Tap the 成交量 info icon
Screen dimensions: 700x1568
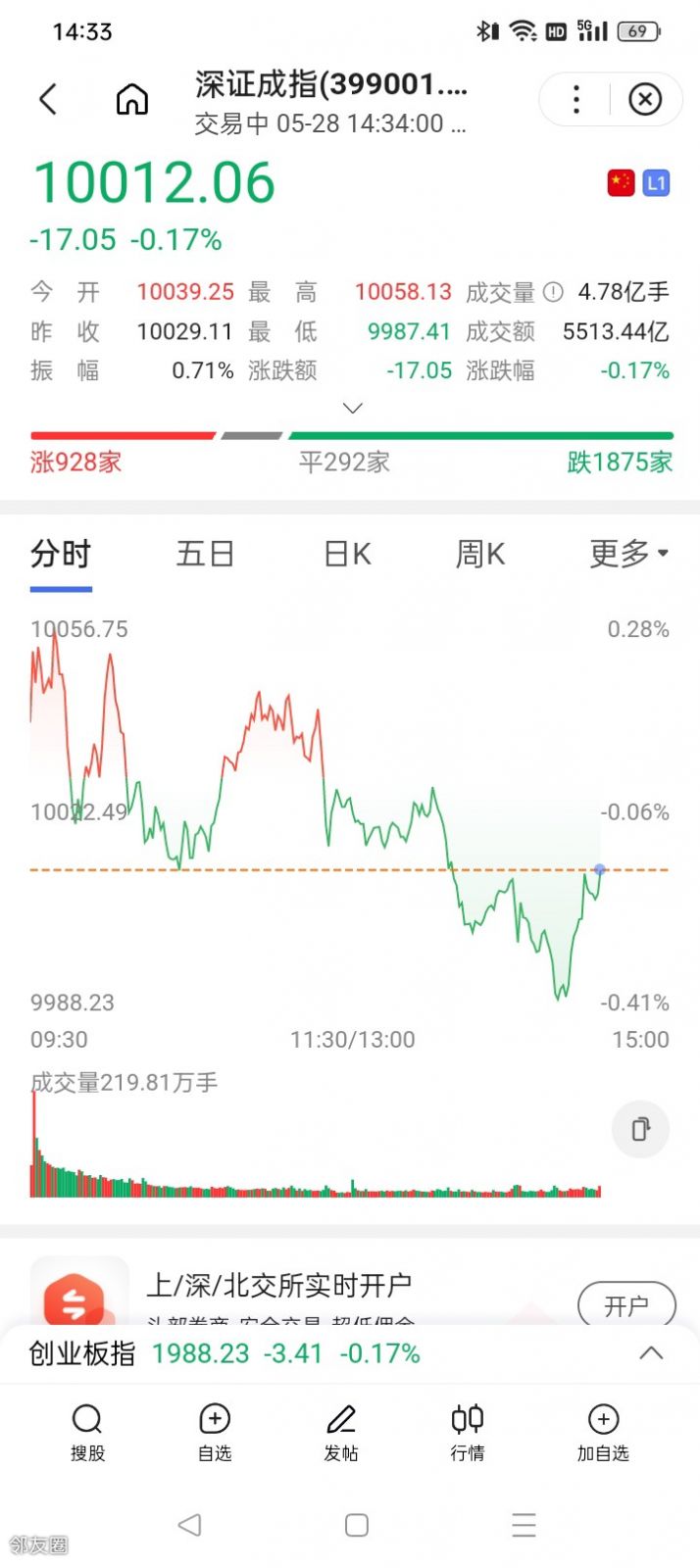pos(553,292)
